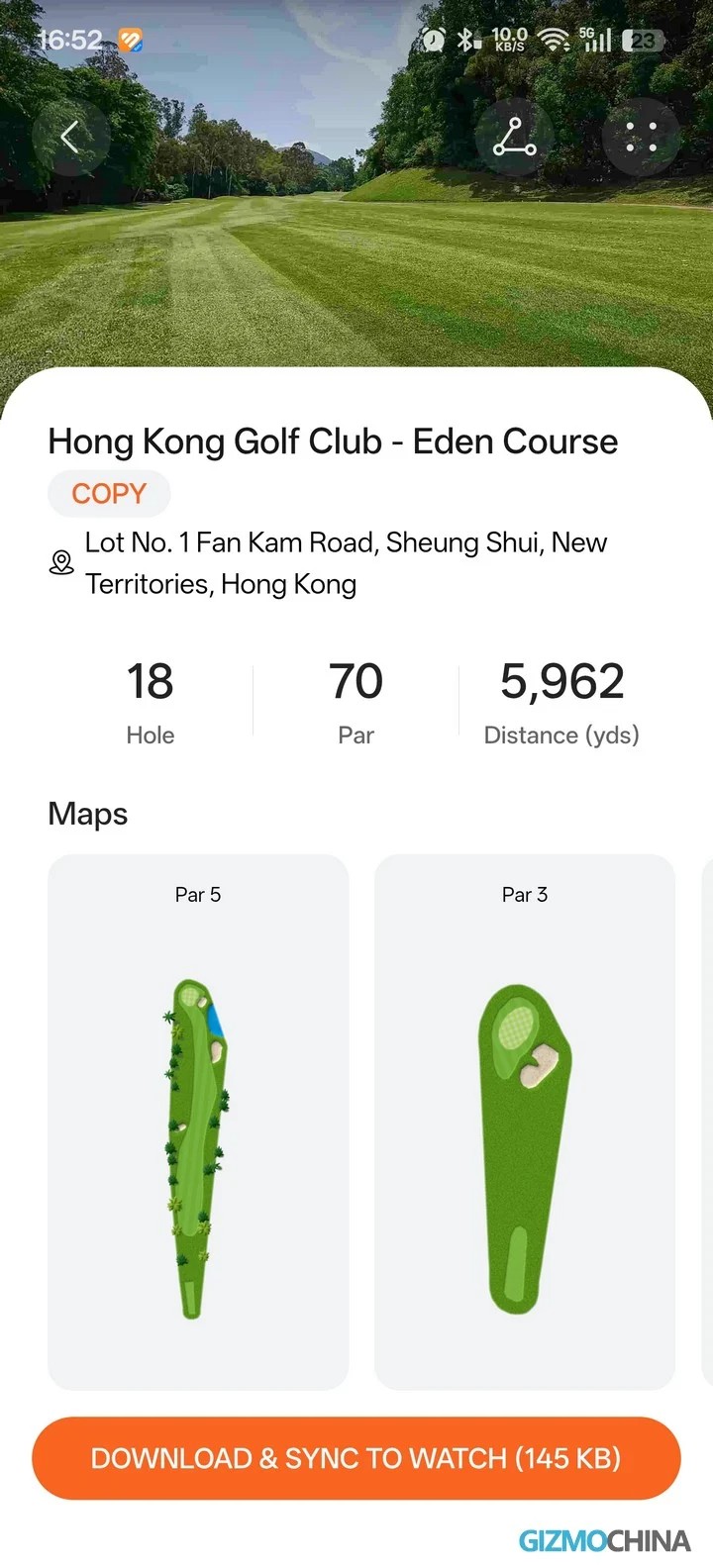This screenshot has height=1568, width=713.
Task: Go back using the arrow icon
Action: coord(70,138)
